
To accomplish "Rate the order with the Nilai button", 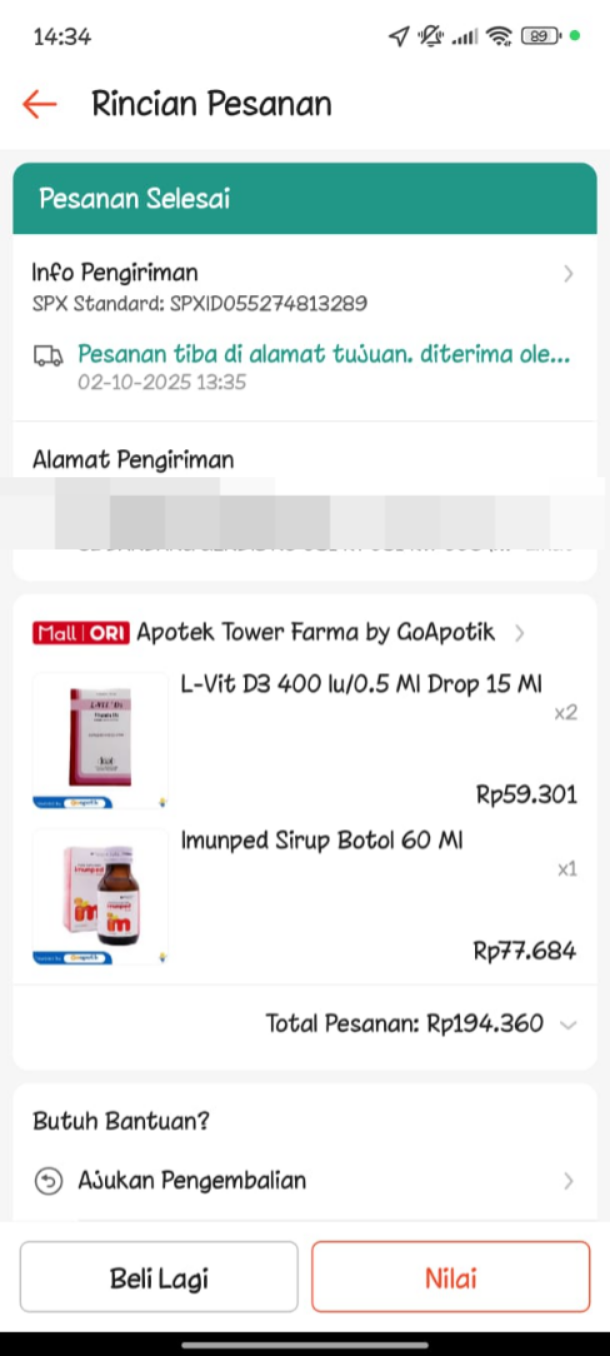I will pos(450,1277).
